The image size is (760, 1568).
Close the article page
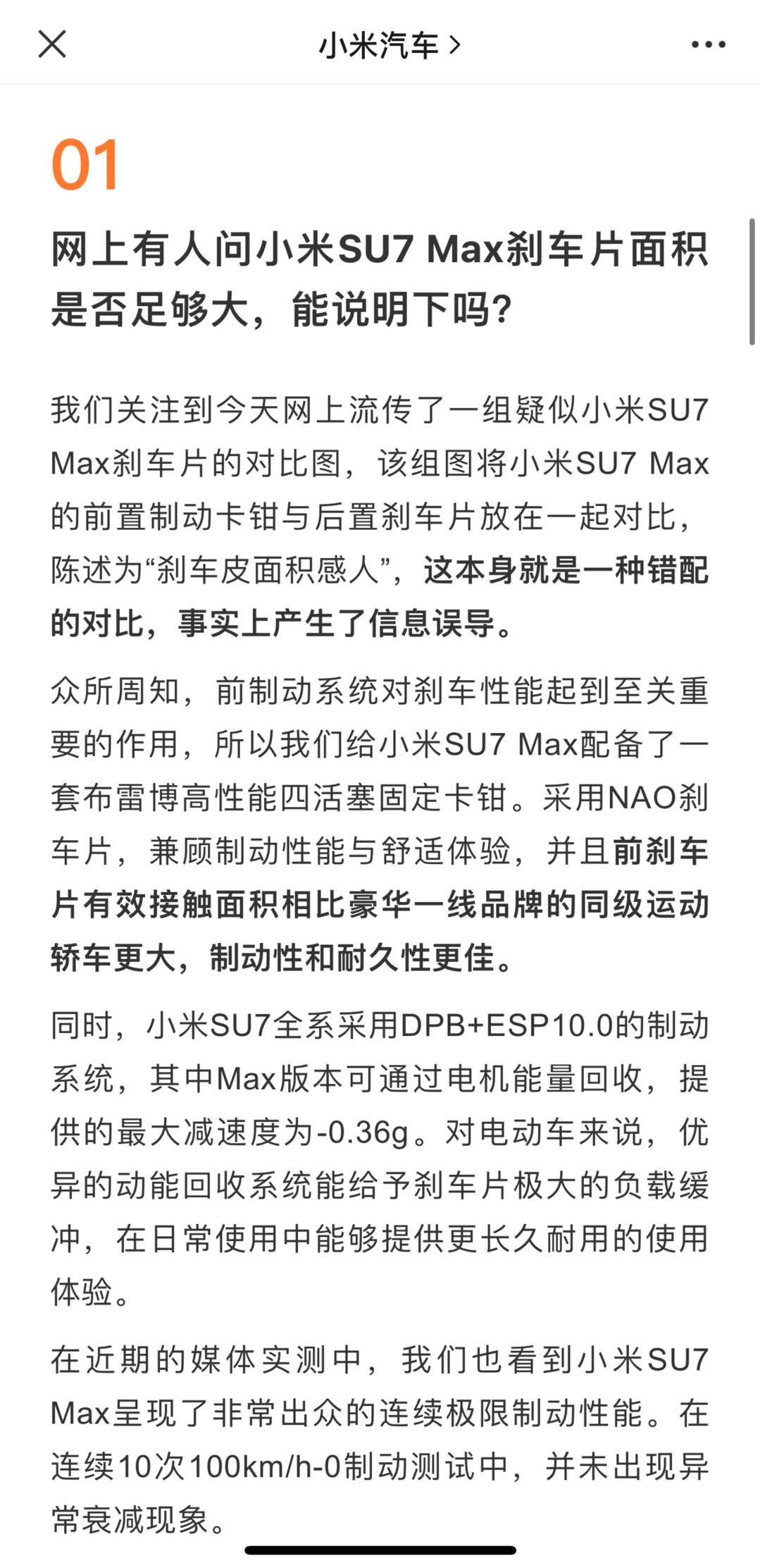(52, 44)
